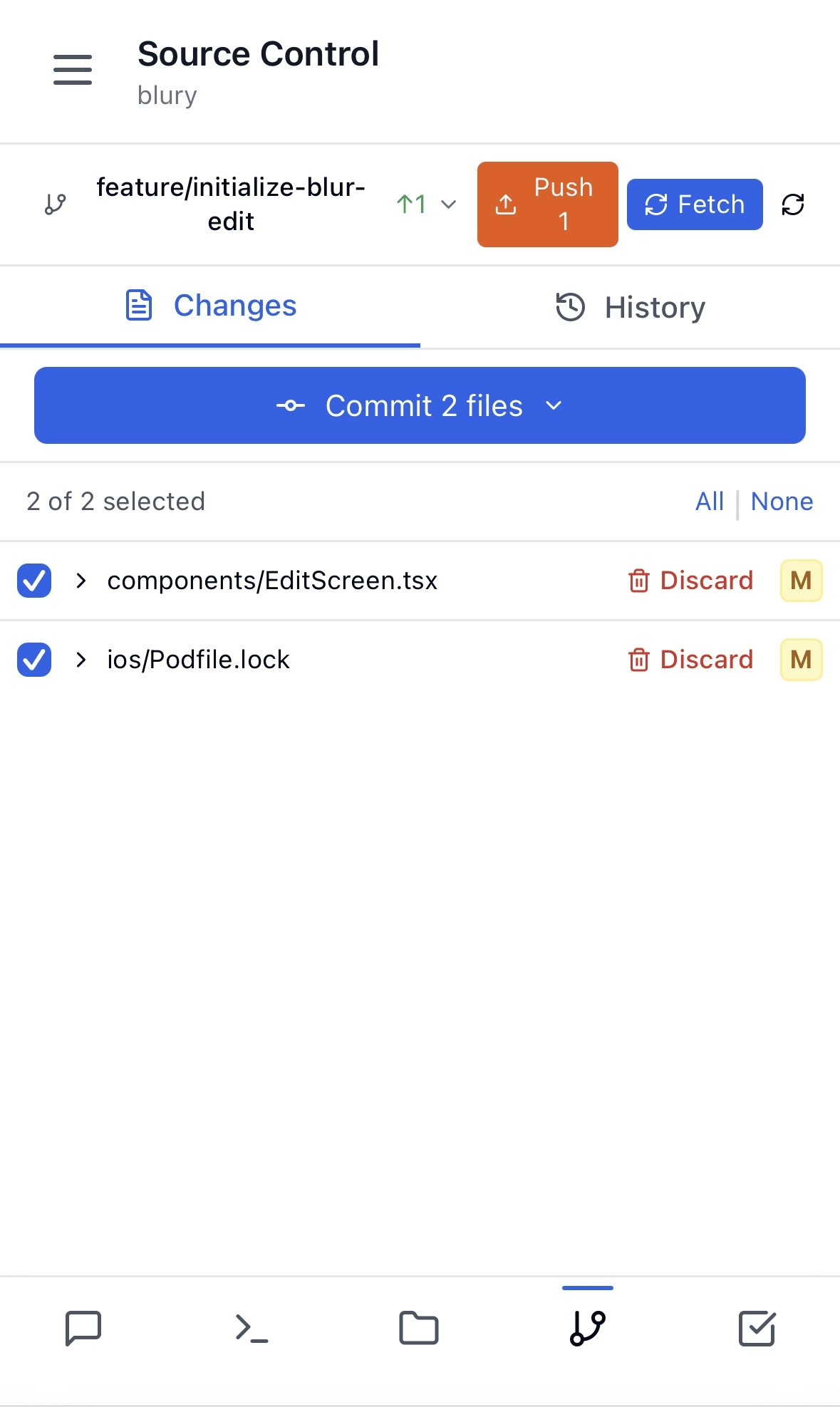840x1407 pixels.
Task: Fetch latest changes from remote
Action: pyautogui.click(x=695, y=204)
